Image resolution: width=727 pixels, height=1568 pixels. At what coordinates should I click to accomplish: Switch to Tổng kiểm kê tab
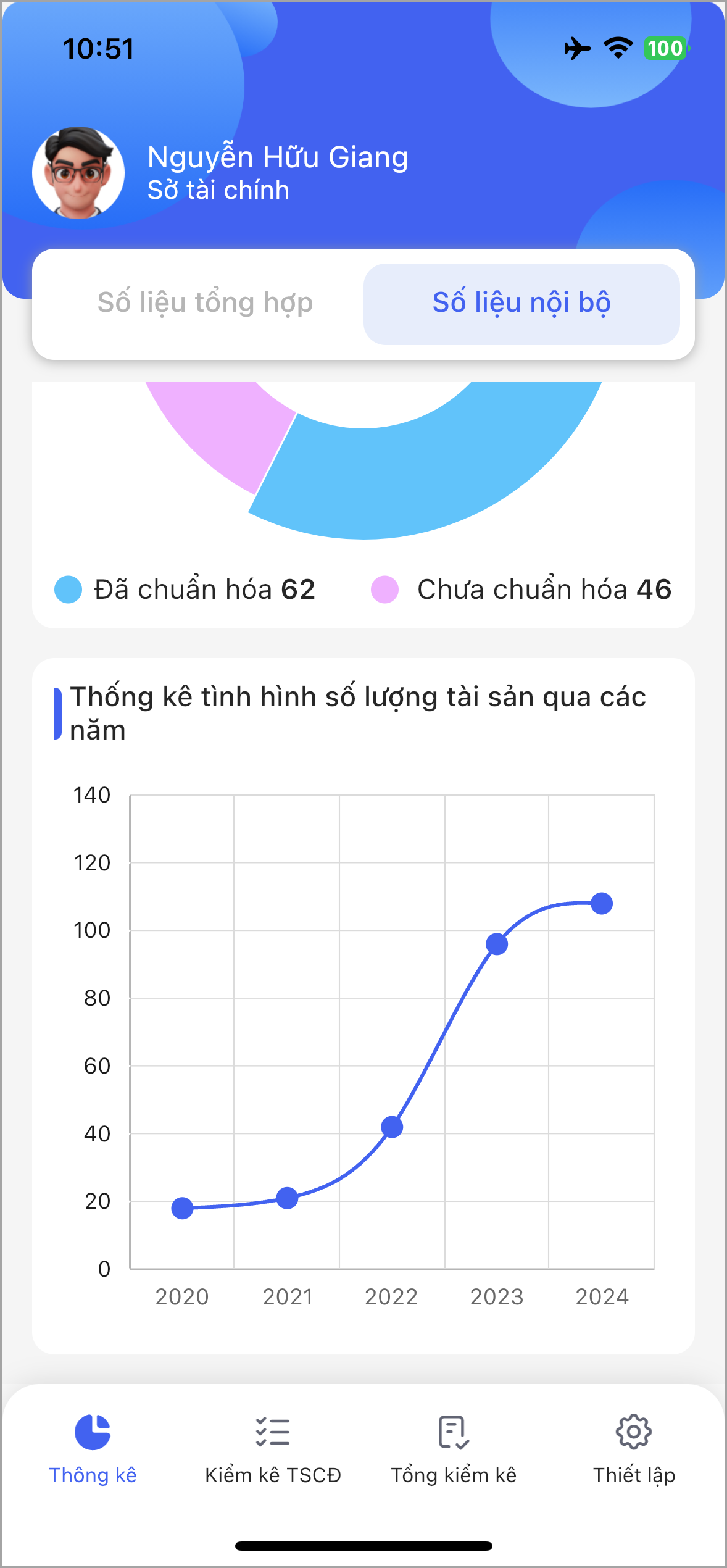pos(454,1446)
